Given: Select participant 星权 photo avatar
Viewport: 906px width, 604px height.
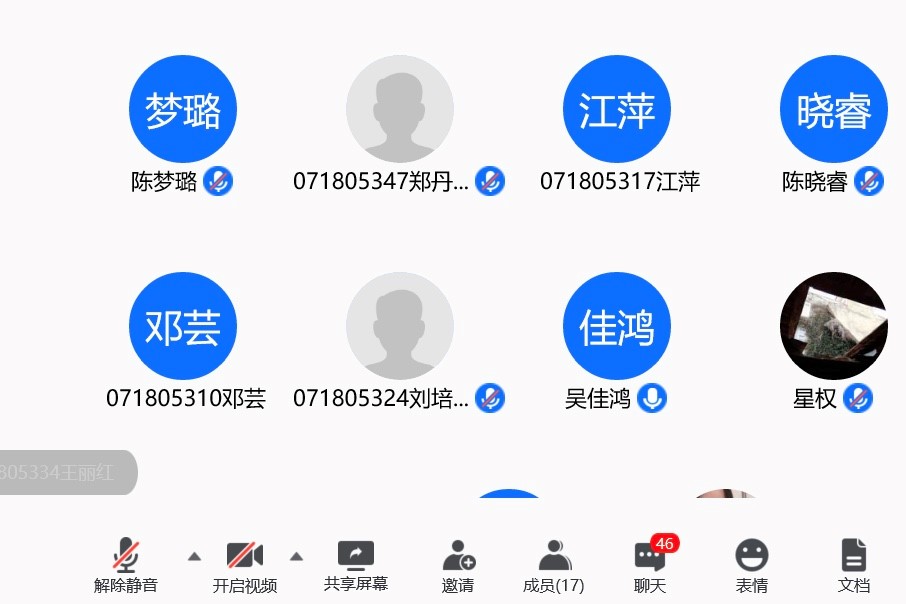Looking at the screenshot, I should click(833, 326).
